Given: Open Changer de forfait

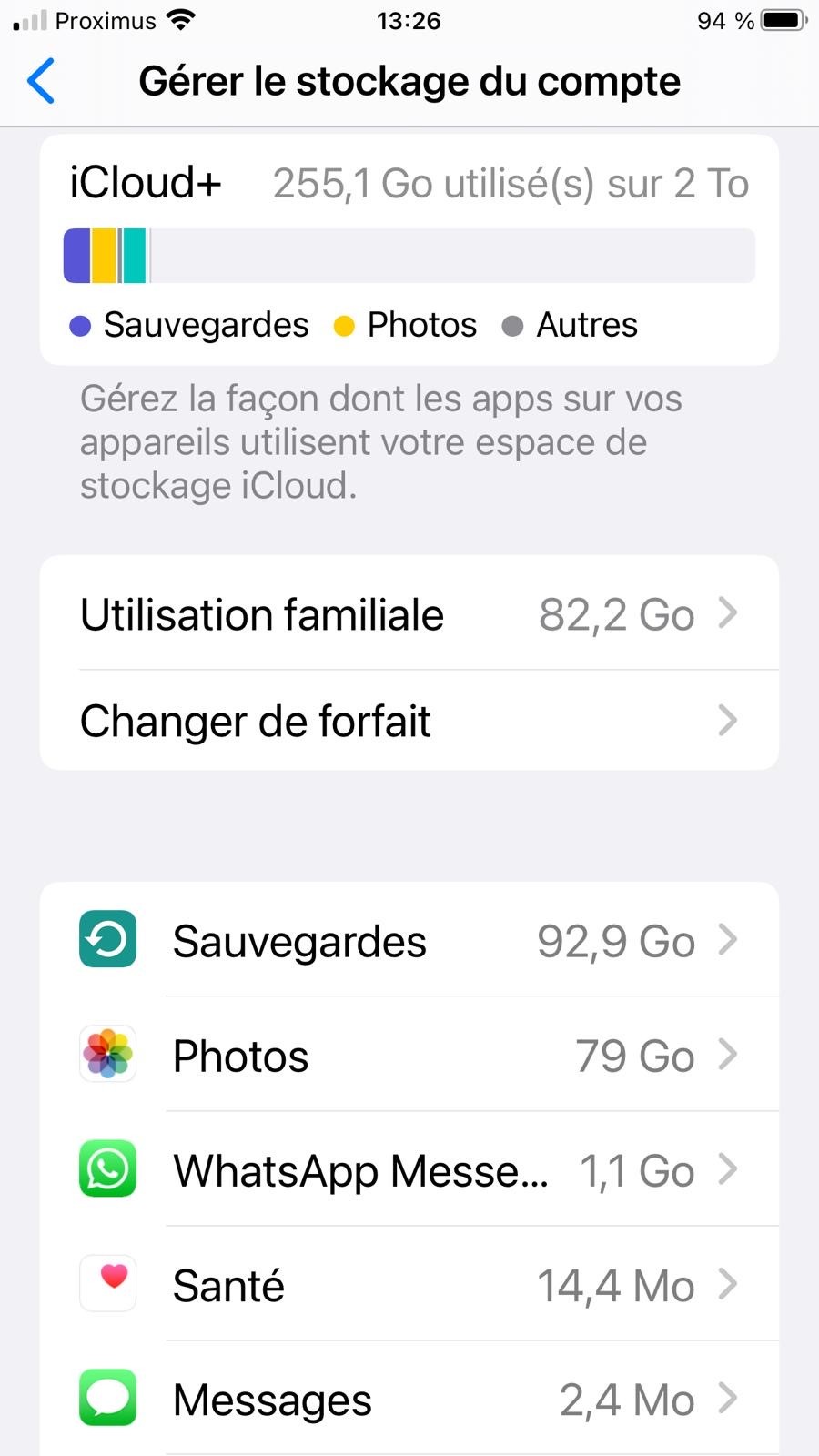Looking at the screenshot, I should [x=409, y=721].
